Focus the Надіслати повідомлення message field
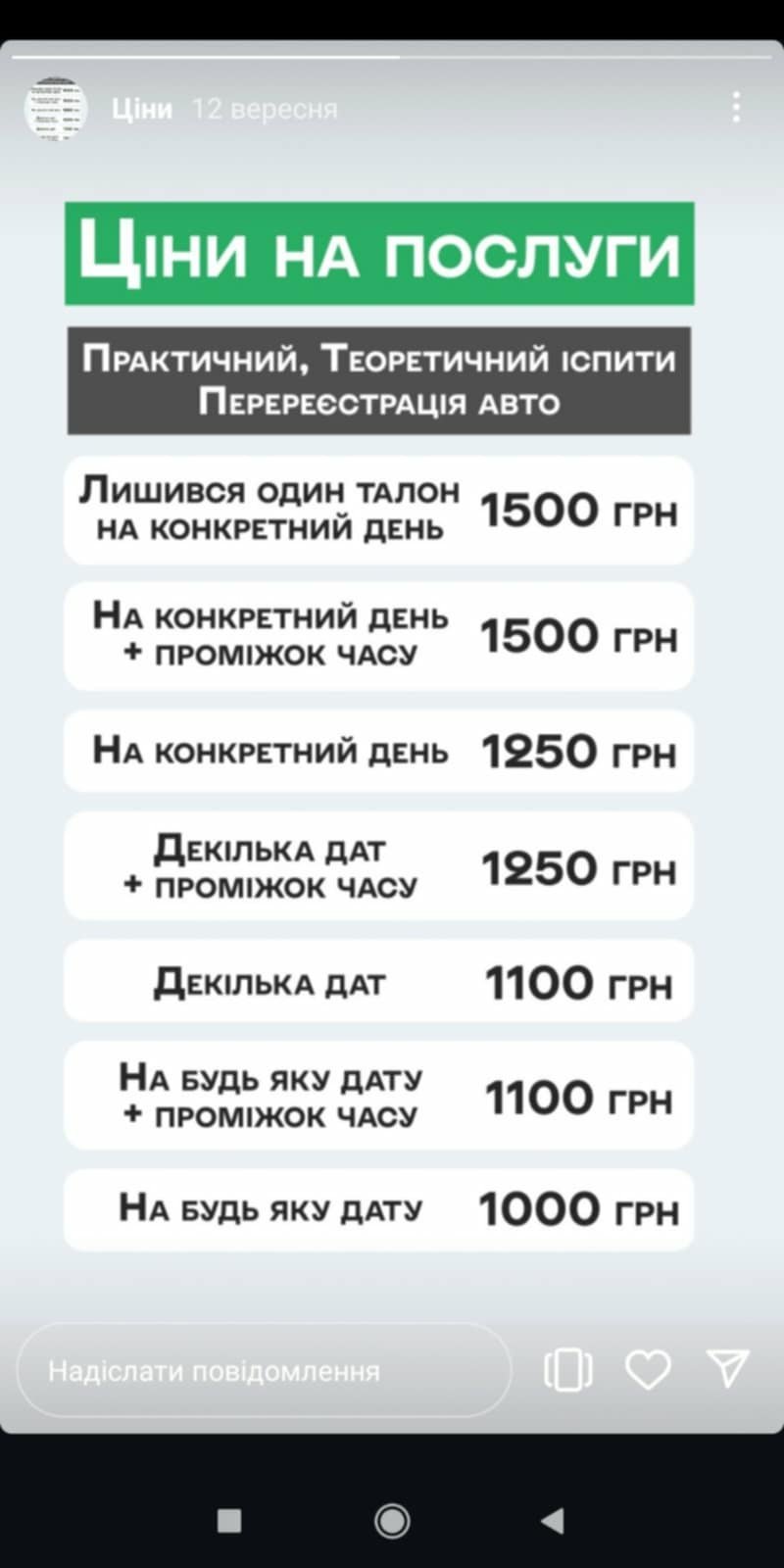 pos(265,1370)
